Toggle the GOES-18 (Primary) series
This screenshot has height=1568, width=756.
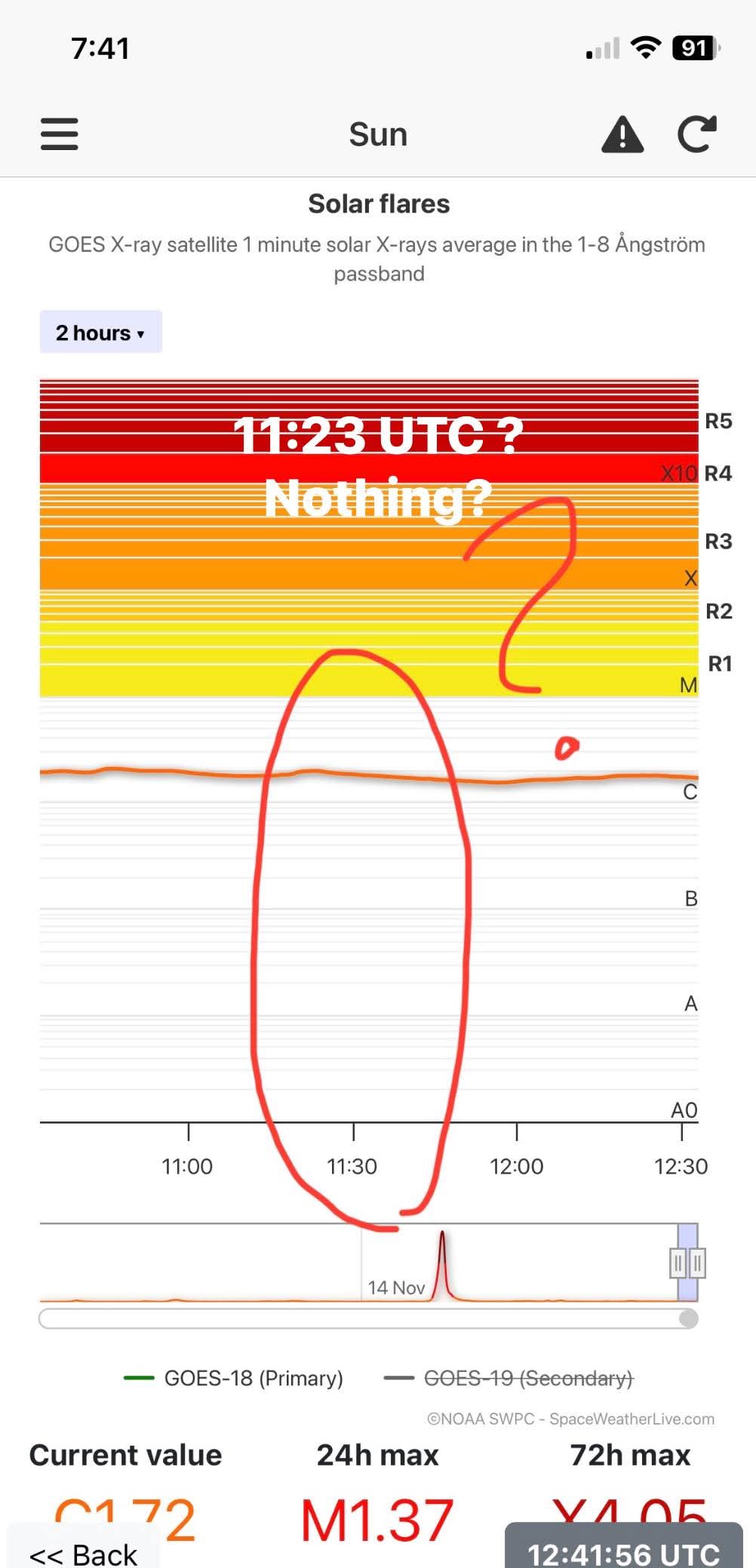[233, 1378]
